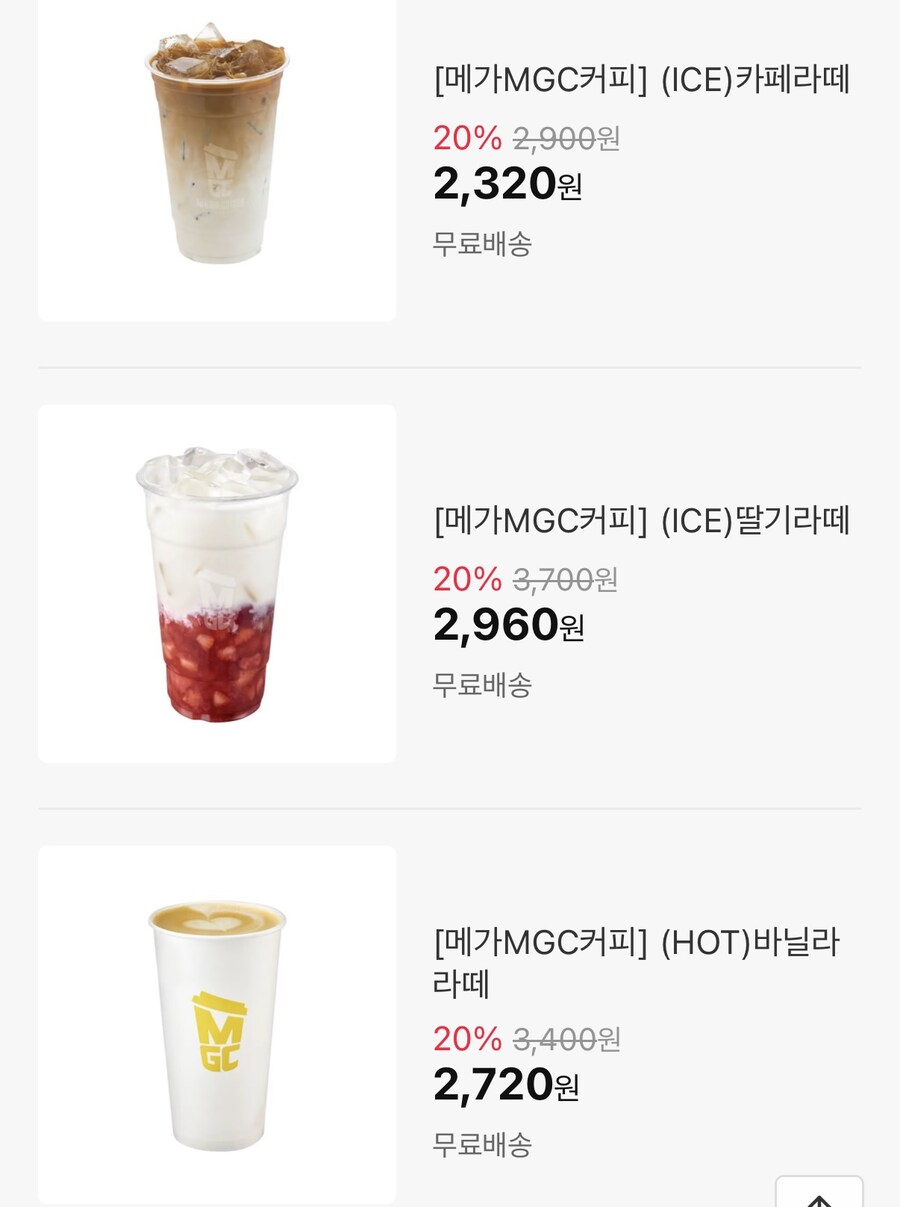The image size is (900, 1207).
Task: Tap the 20% discount label on 바닐라라떼
Action: [465, 1040]
